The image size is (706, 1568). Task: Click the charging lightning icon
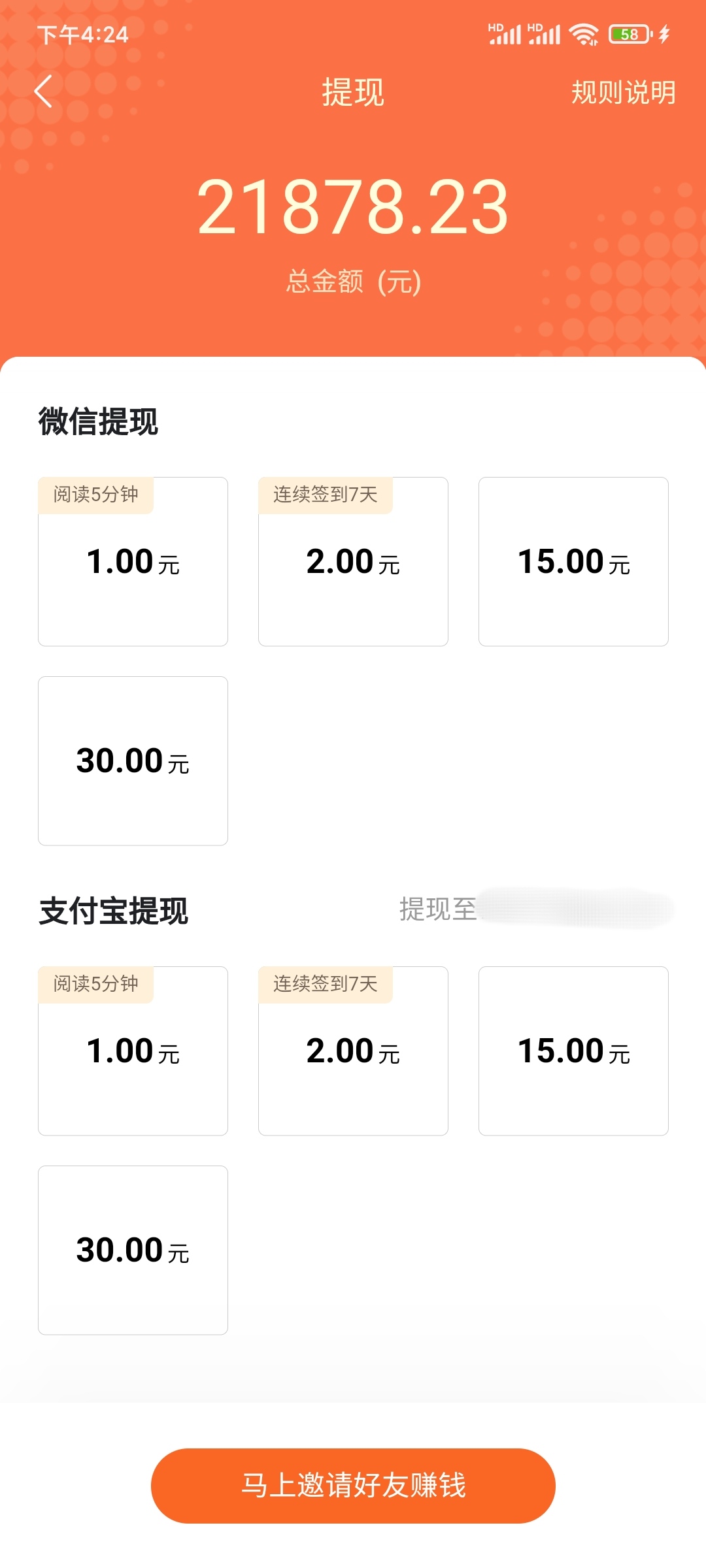pos(664,34)
